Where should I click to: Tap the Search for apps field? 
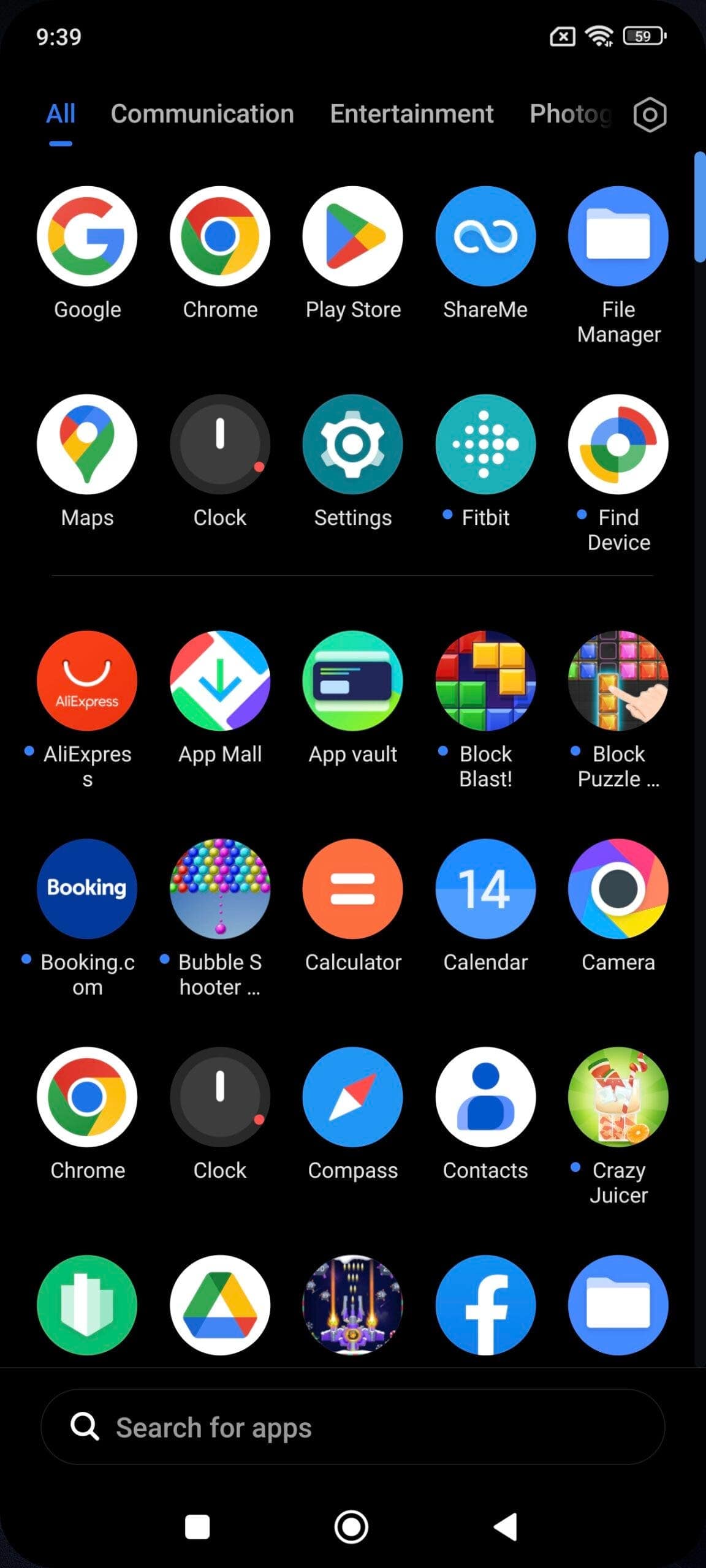pyautogui.click(x=353, y=1427)
